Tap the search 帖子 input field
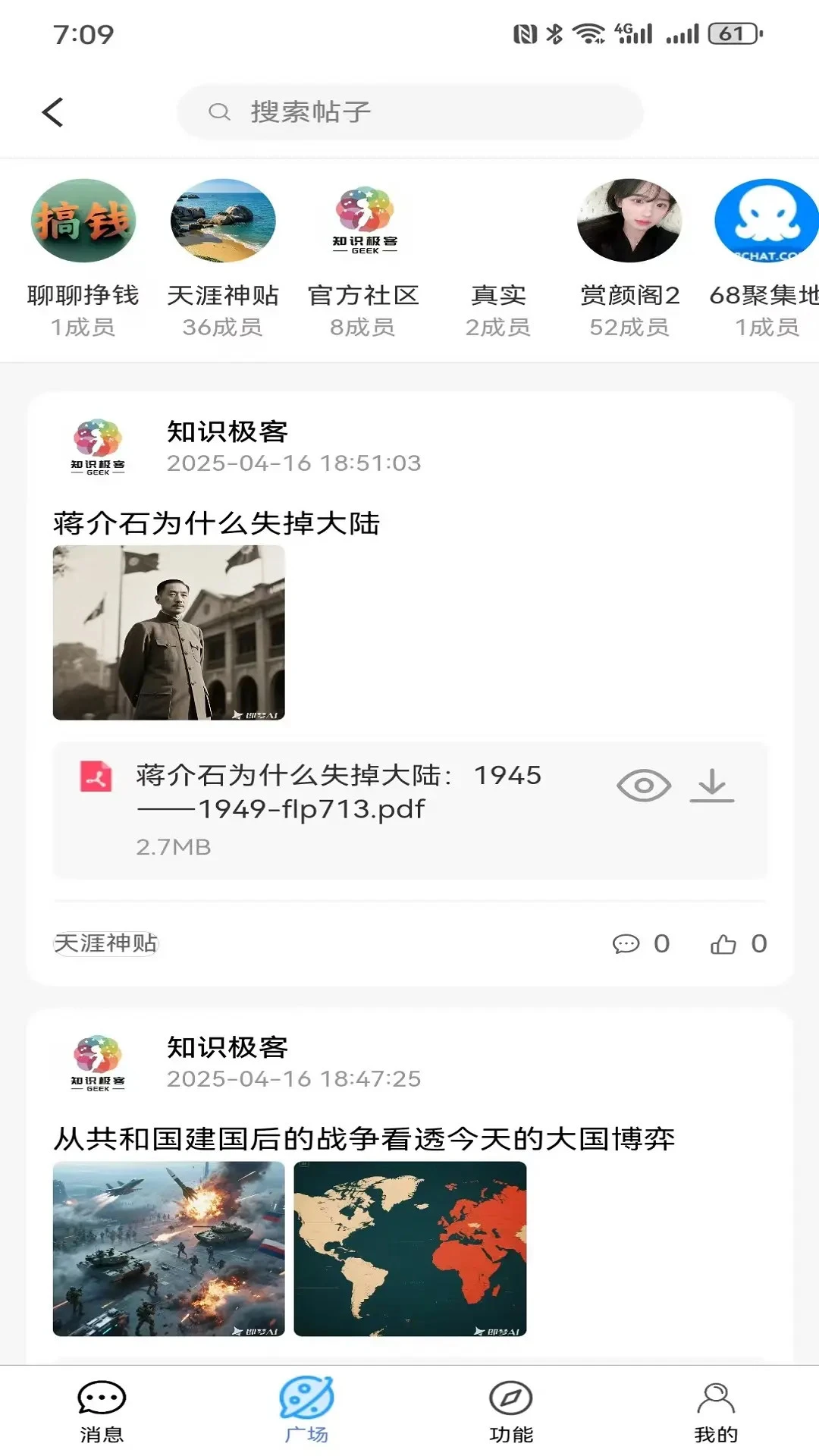 tap(409, 111)
